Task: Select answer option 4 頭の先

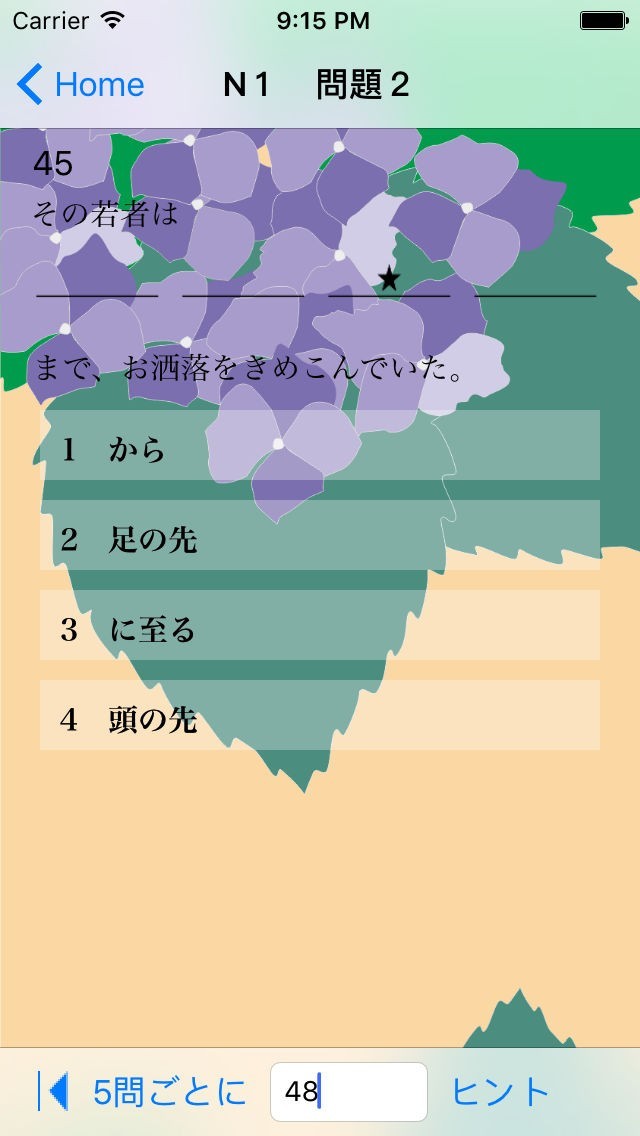Action: pos(320,715)
